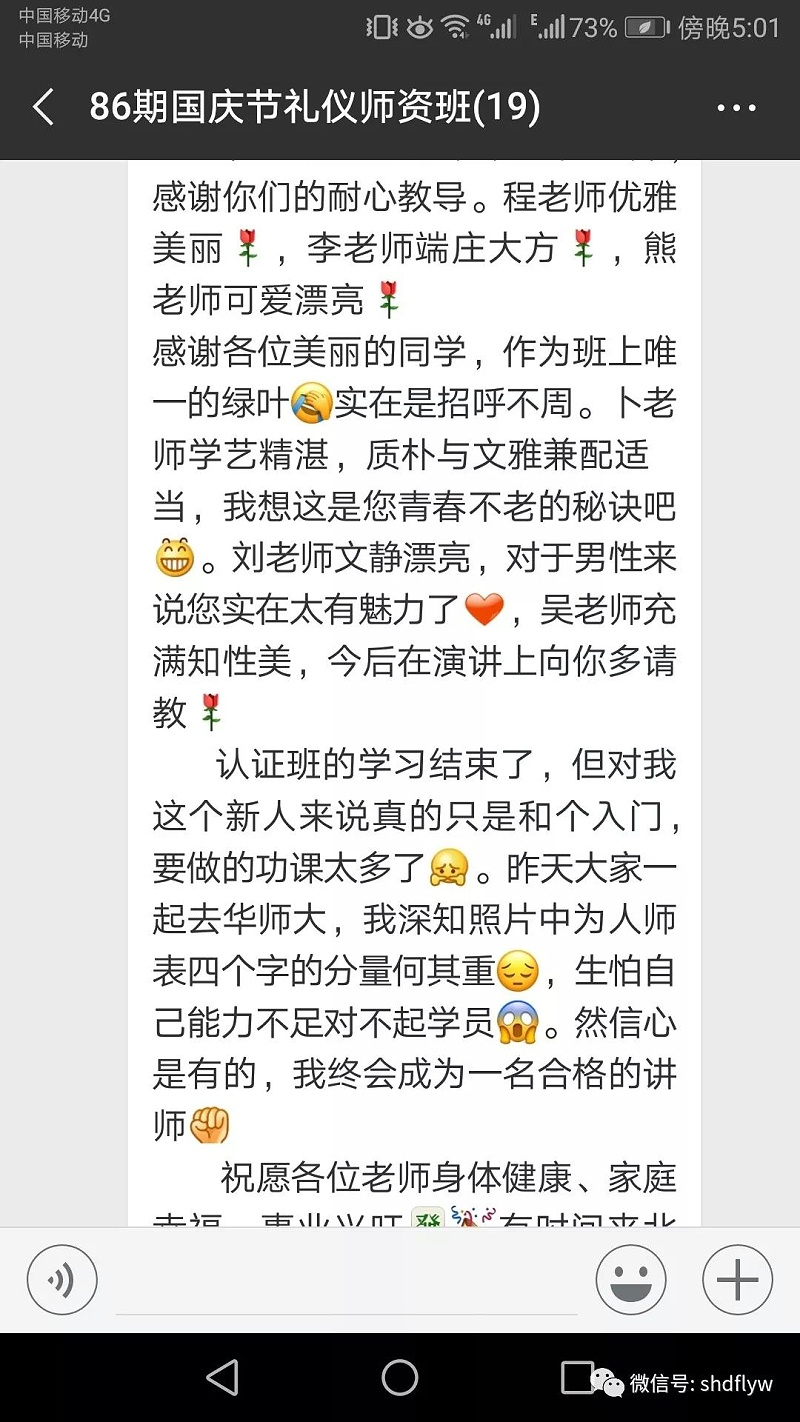The image size is (800, 1422).
Task: Switch between voice and keyboard input
Action: coord(62,1278)
